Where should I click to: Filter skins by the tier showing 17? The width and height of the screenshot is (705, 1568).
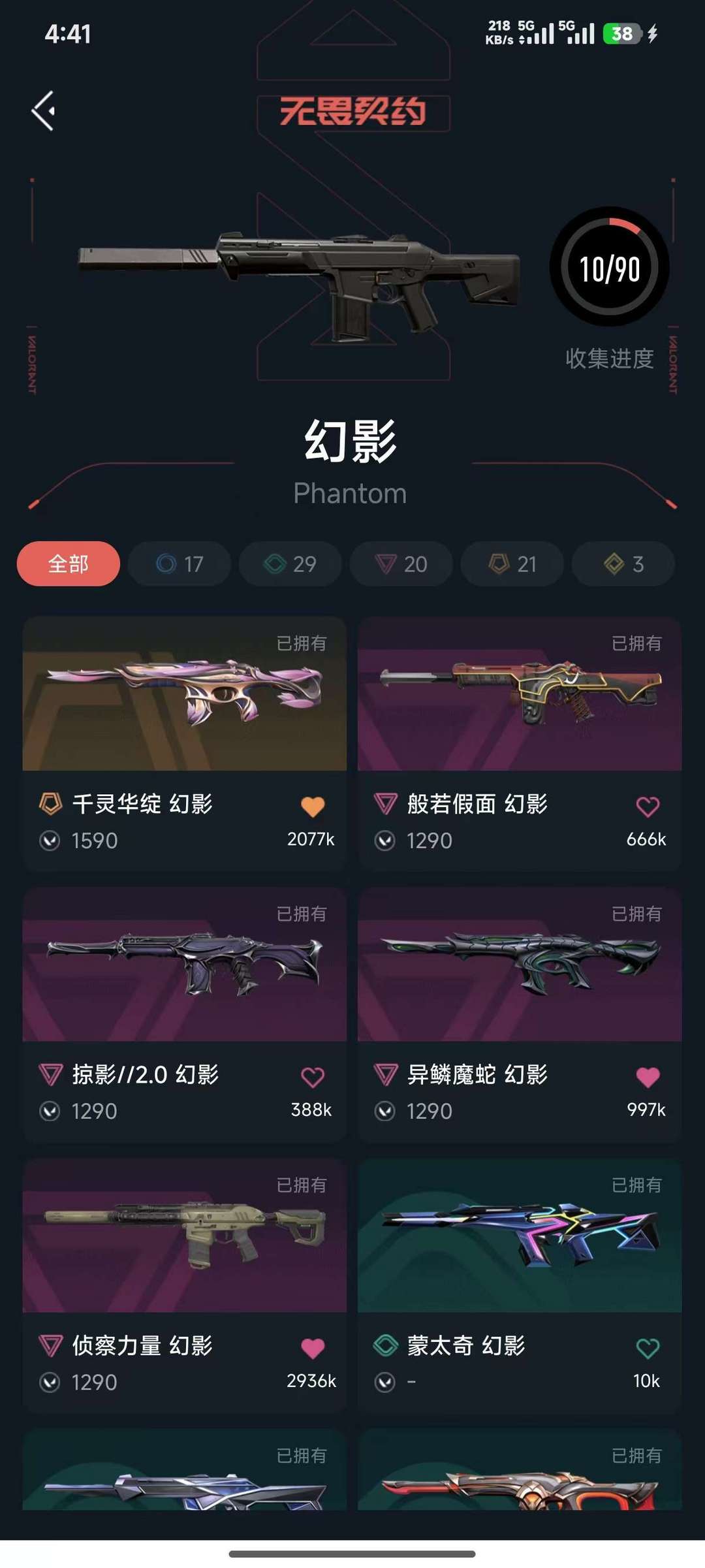[x=180, y=564]
